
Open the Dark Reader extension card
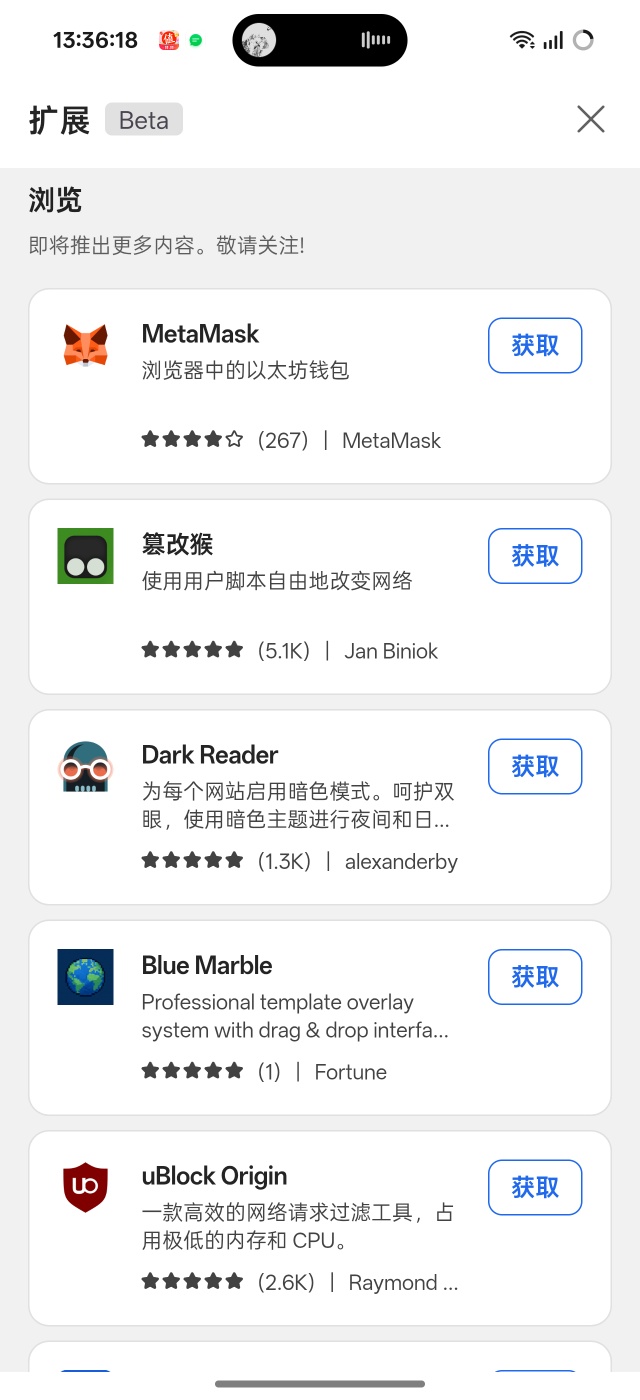[x=320, y=807]
